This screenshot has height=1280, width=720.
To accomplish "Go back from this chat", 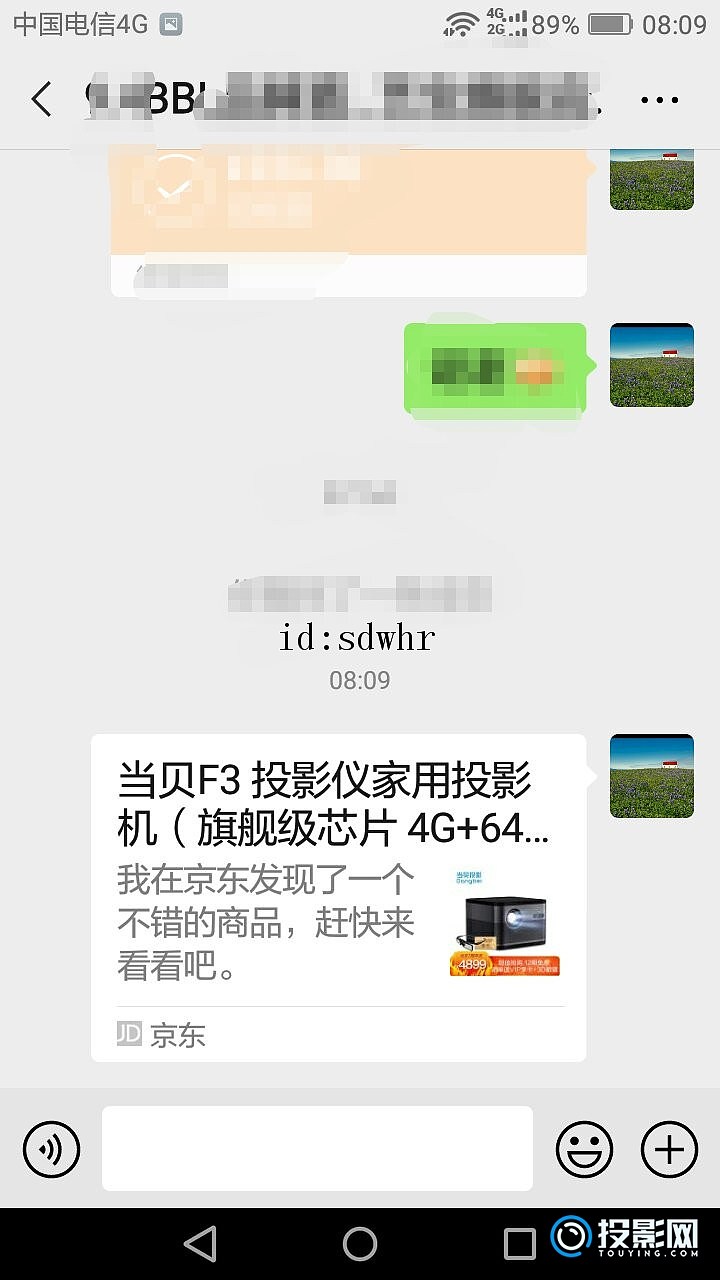I will click(41, 100).
